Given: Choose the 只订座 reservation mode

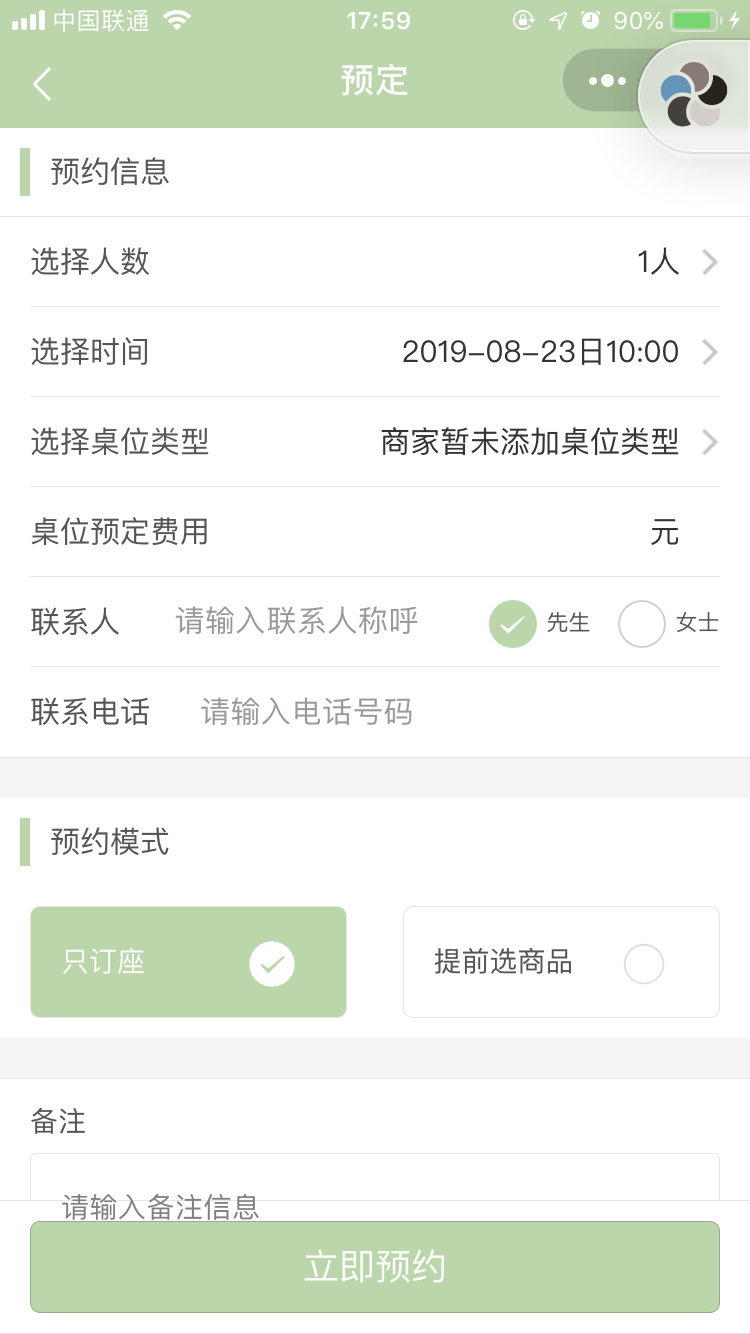Looking at the screenshot, I should point(188,962).
